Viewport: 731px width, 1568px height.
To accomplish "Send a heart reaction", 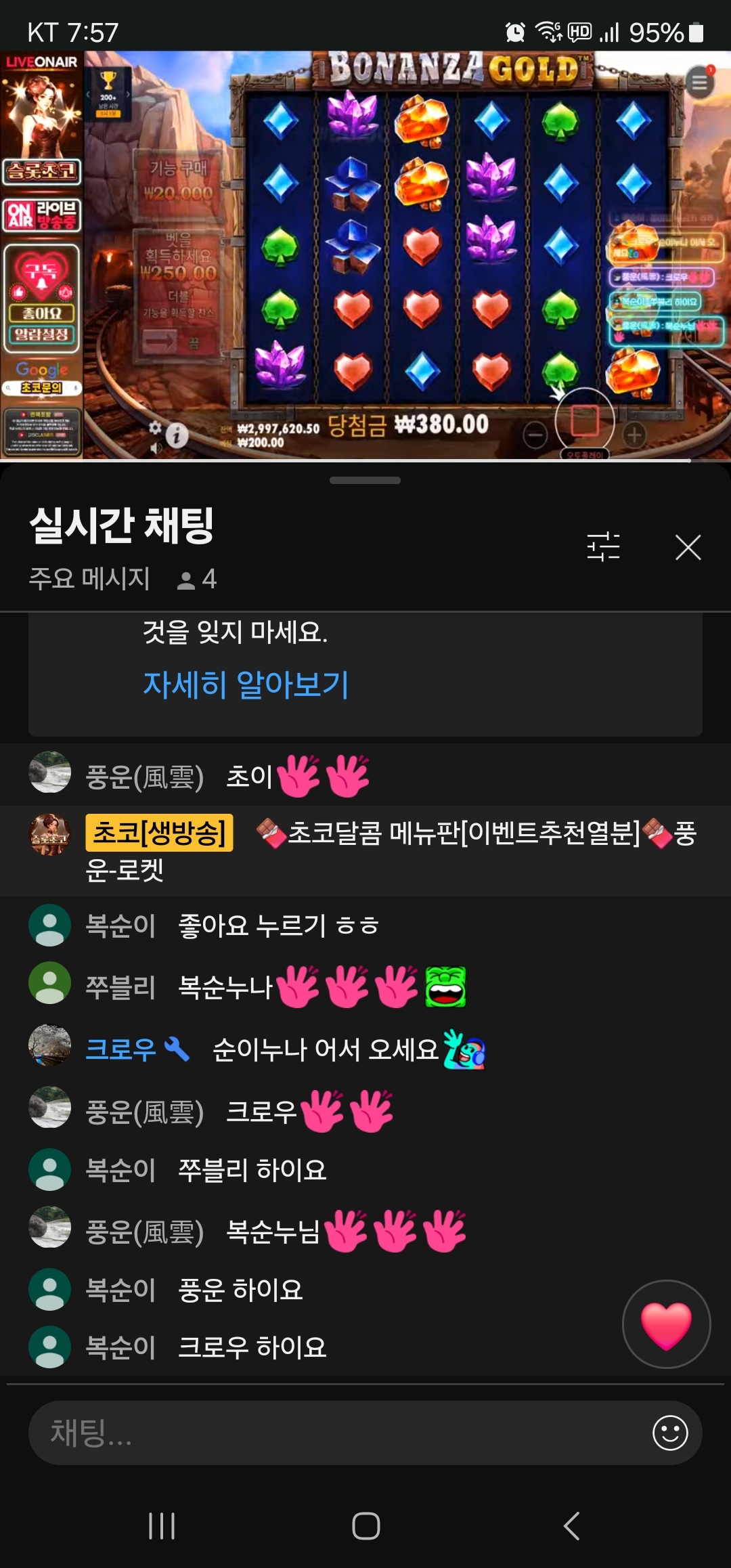I will tap(666, 1324).
